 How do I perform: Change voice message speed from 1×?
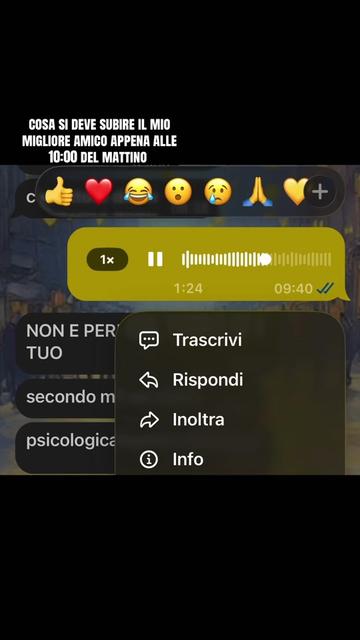click(x=107, y=259)
